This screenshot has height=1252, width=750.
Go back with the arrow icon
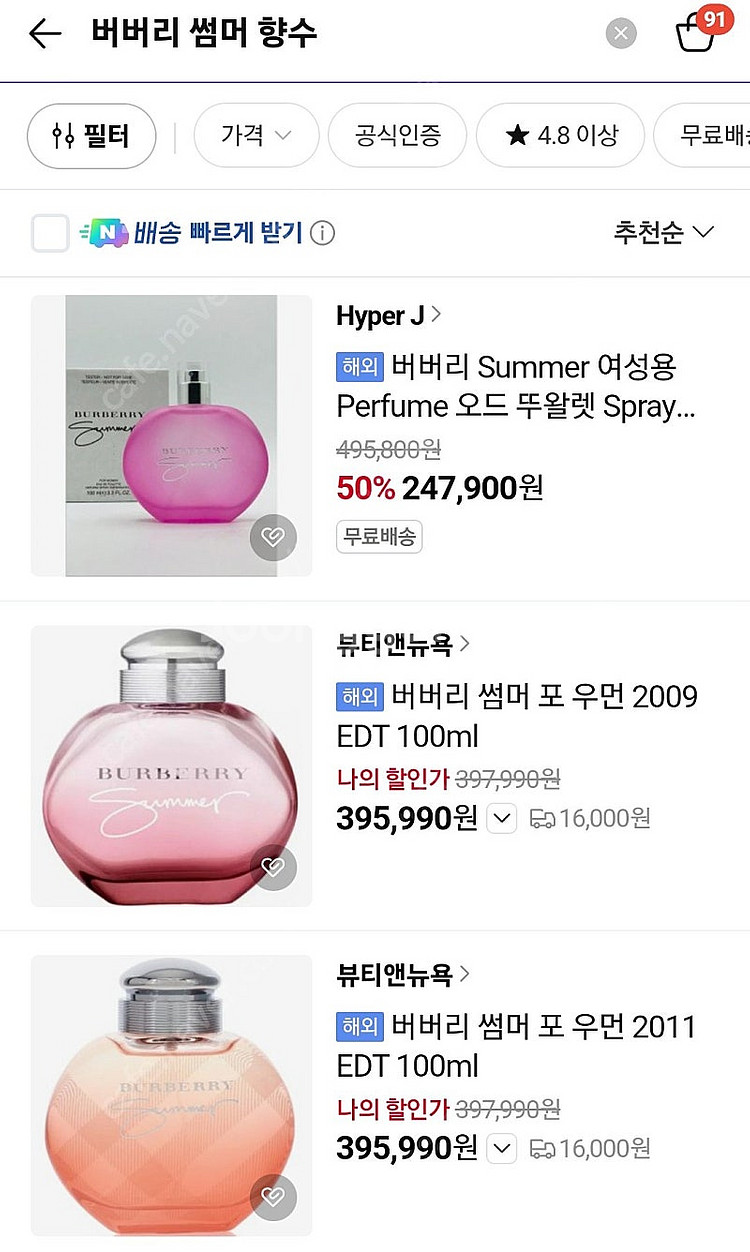click(45, 34)
